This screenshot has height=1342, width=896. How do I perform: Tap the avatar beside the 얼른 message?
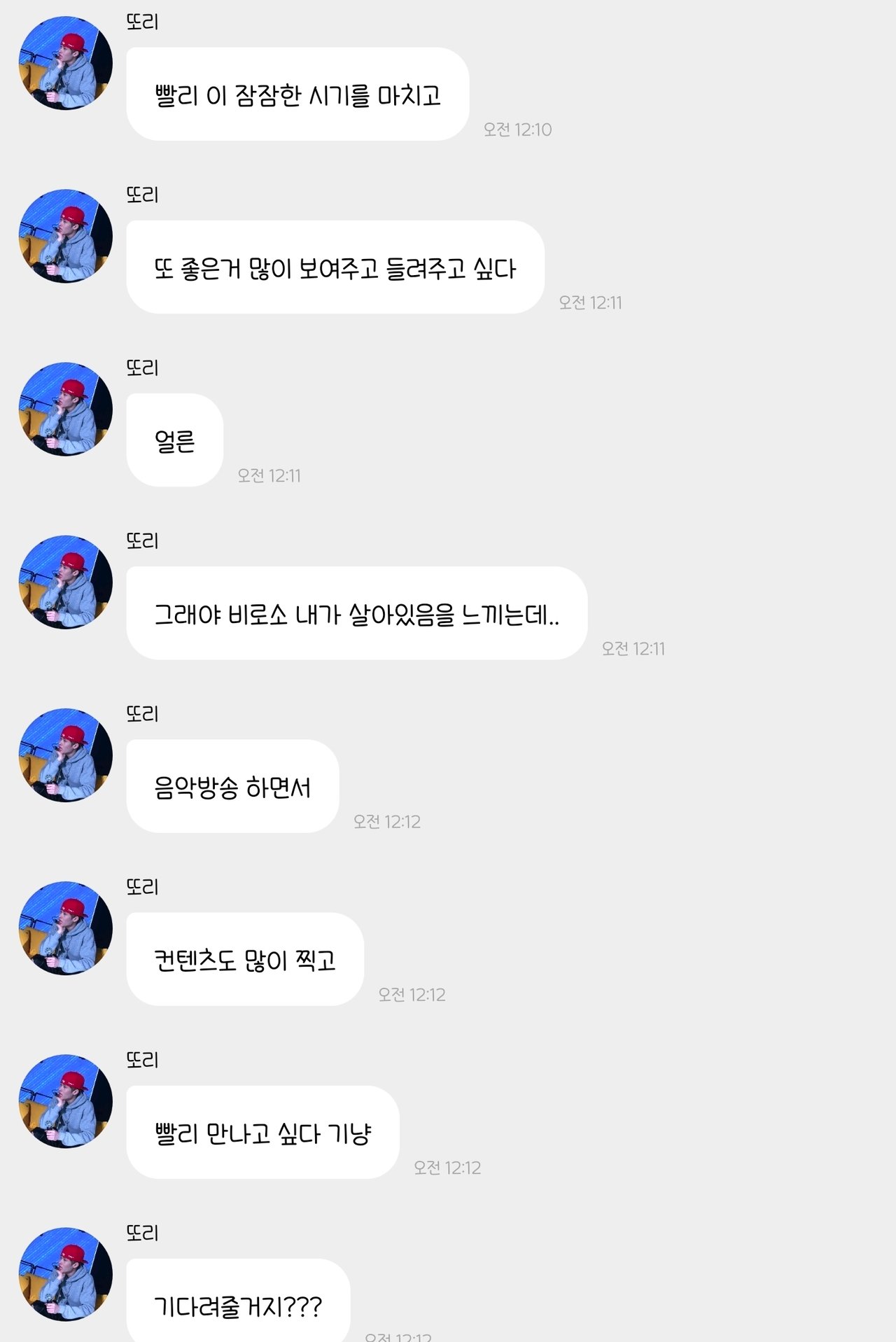(x=63, y=412)
